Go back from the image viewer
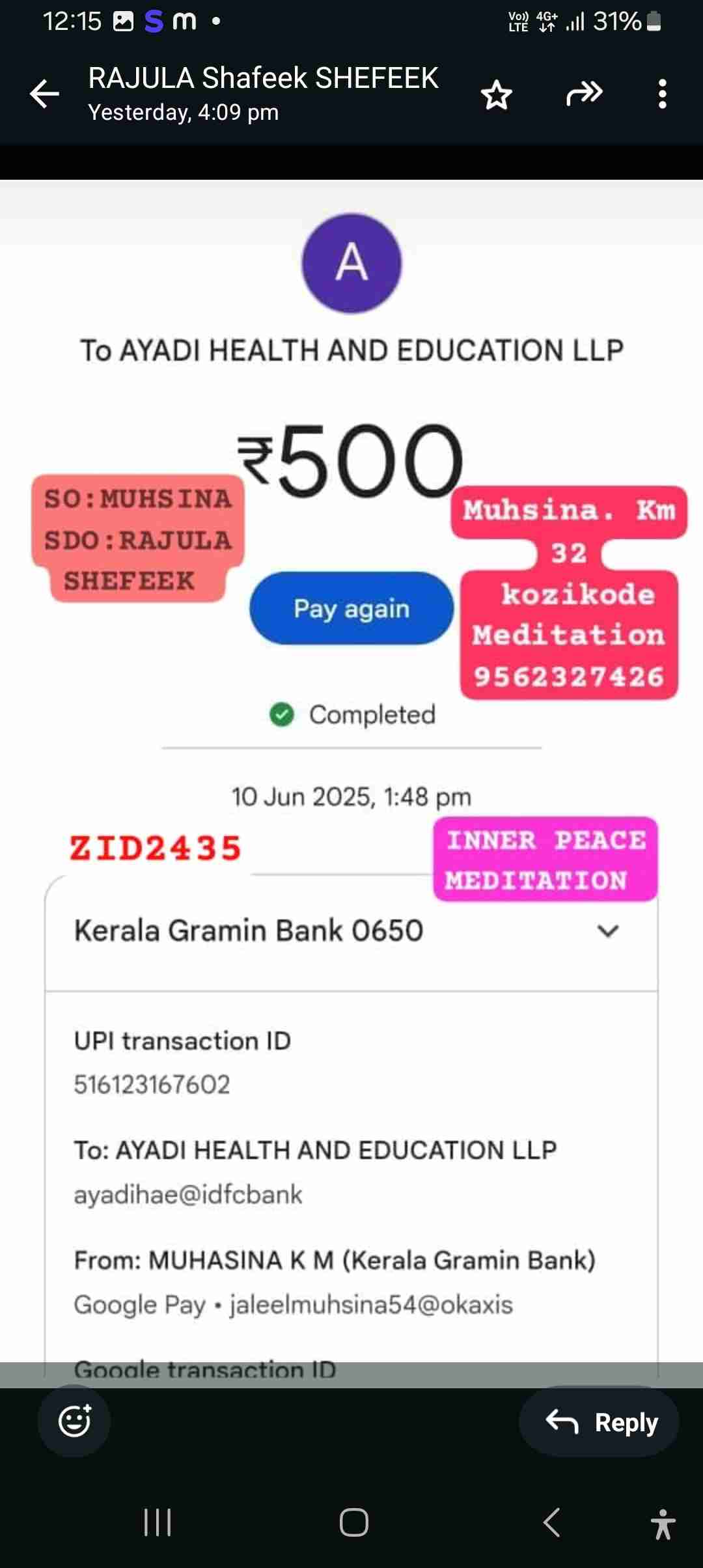703x1568 pixels. coord(44,94)
